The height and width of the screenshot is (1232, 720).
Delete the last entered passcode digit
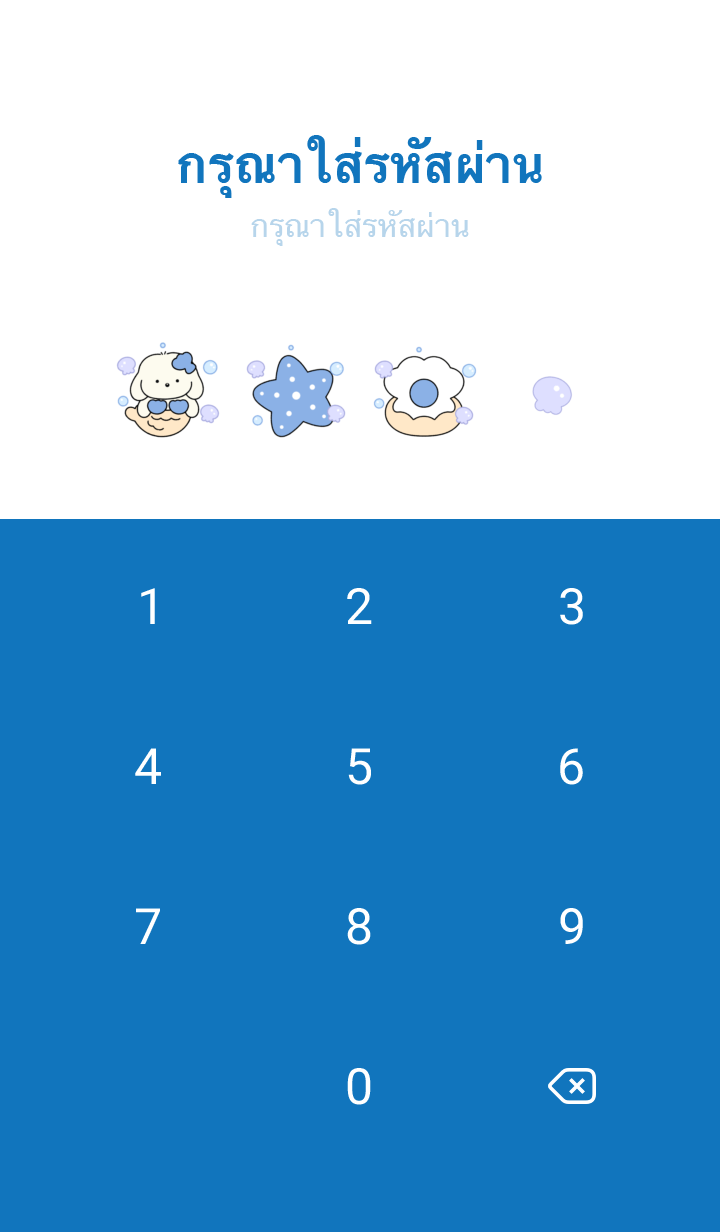pos(572,1086)
